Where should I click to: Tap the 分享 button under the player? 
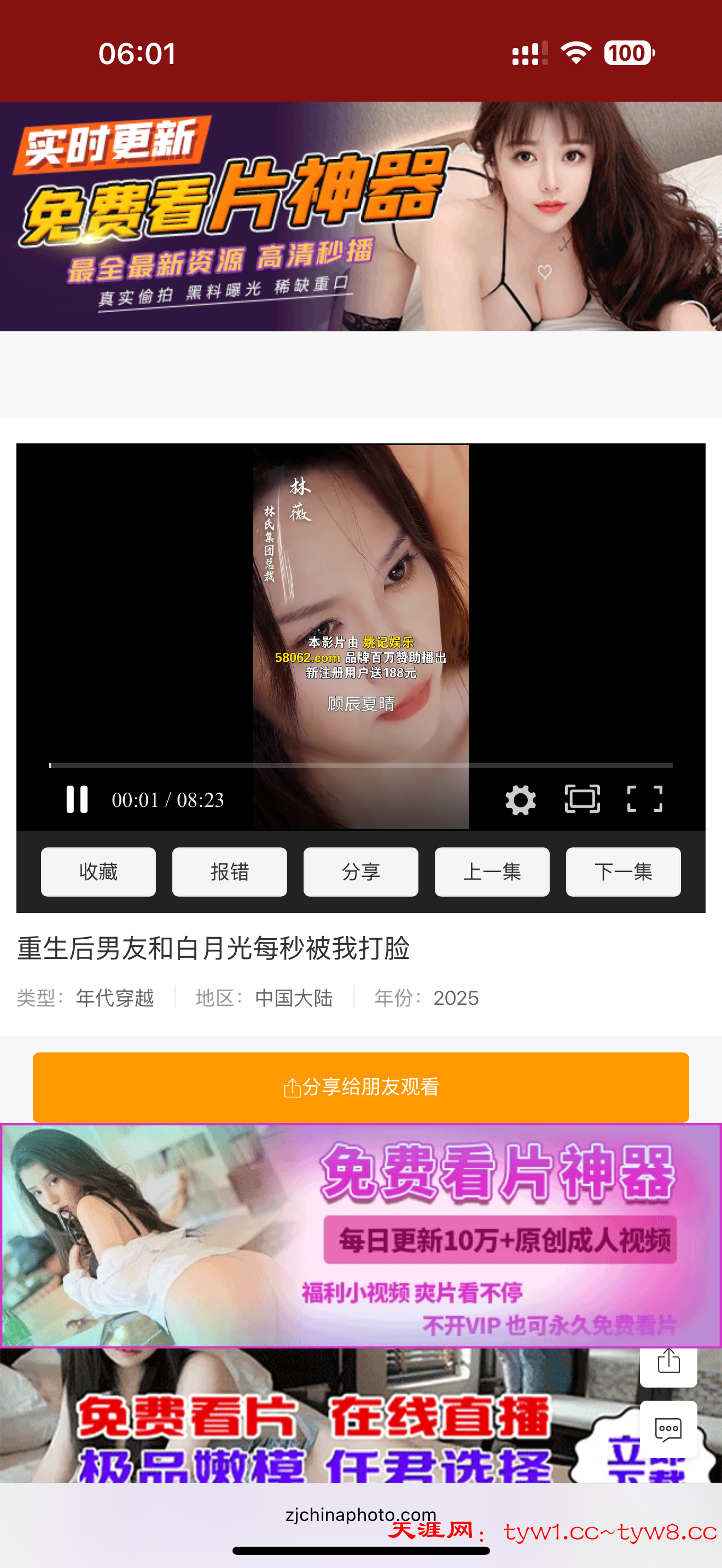click(360, 871)
